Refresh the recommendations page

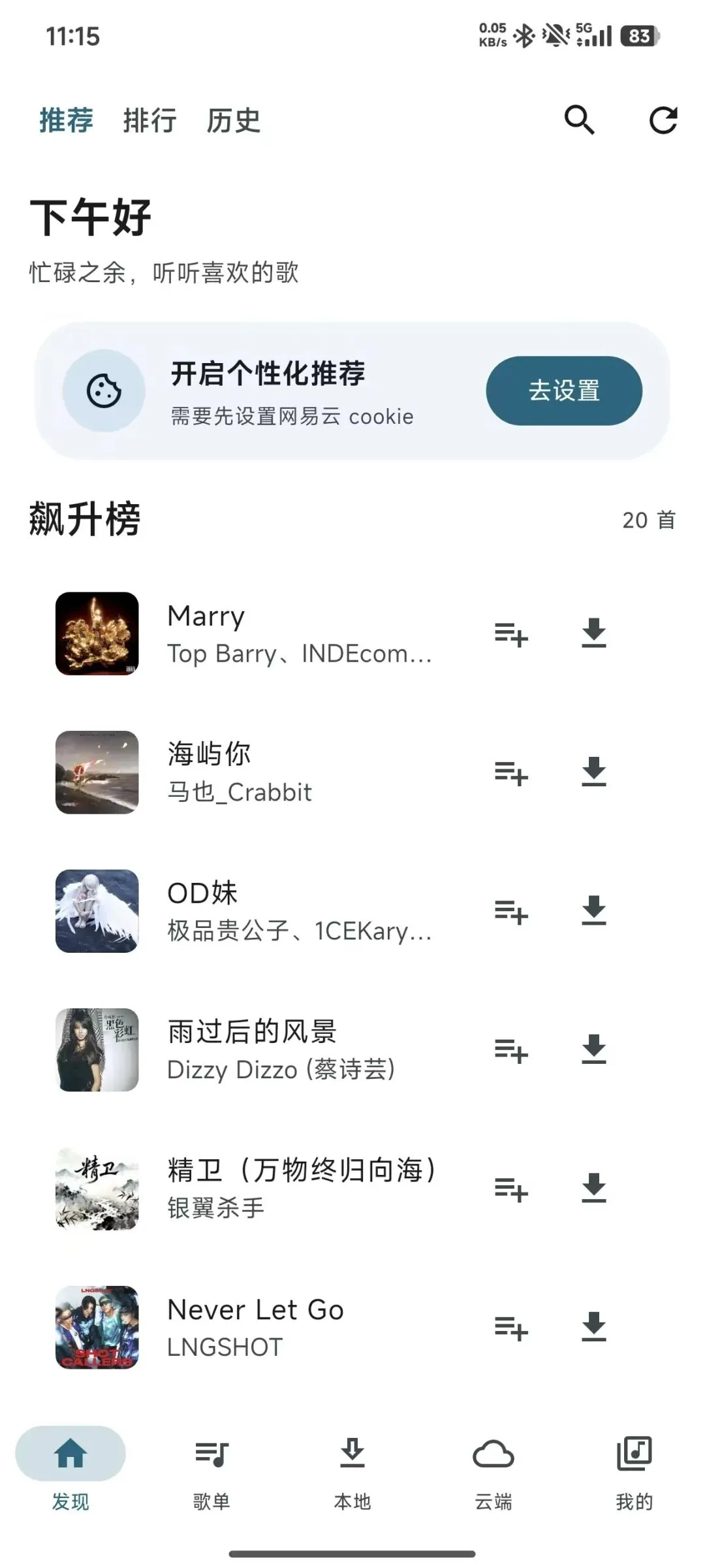pyautogui.click(x=663, y=120)
